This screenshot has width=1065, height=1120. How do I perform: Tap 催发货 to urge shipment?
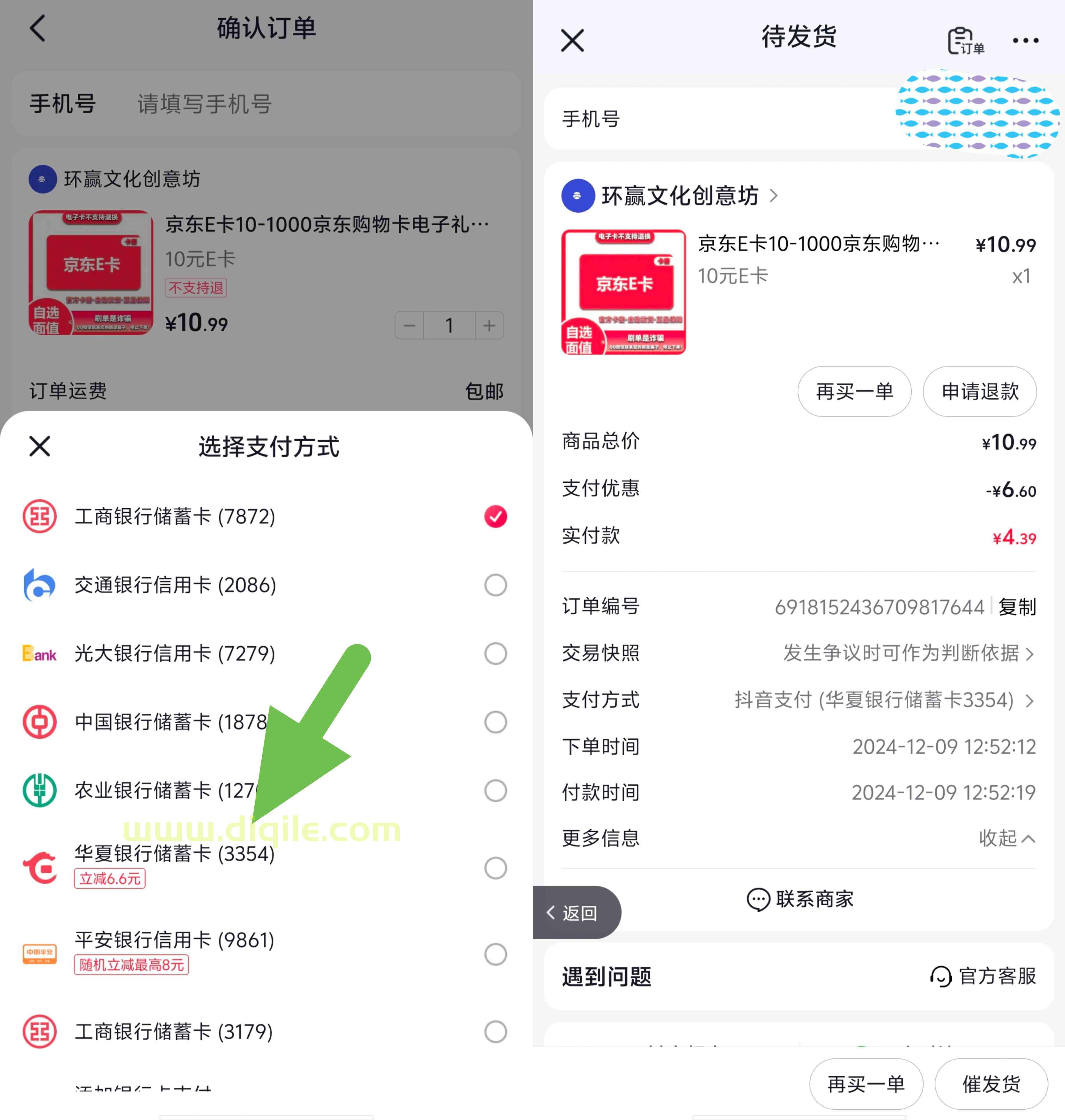click(x=991, y=1084)
